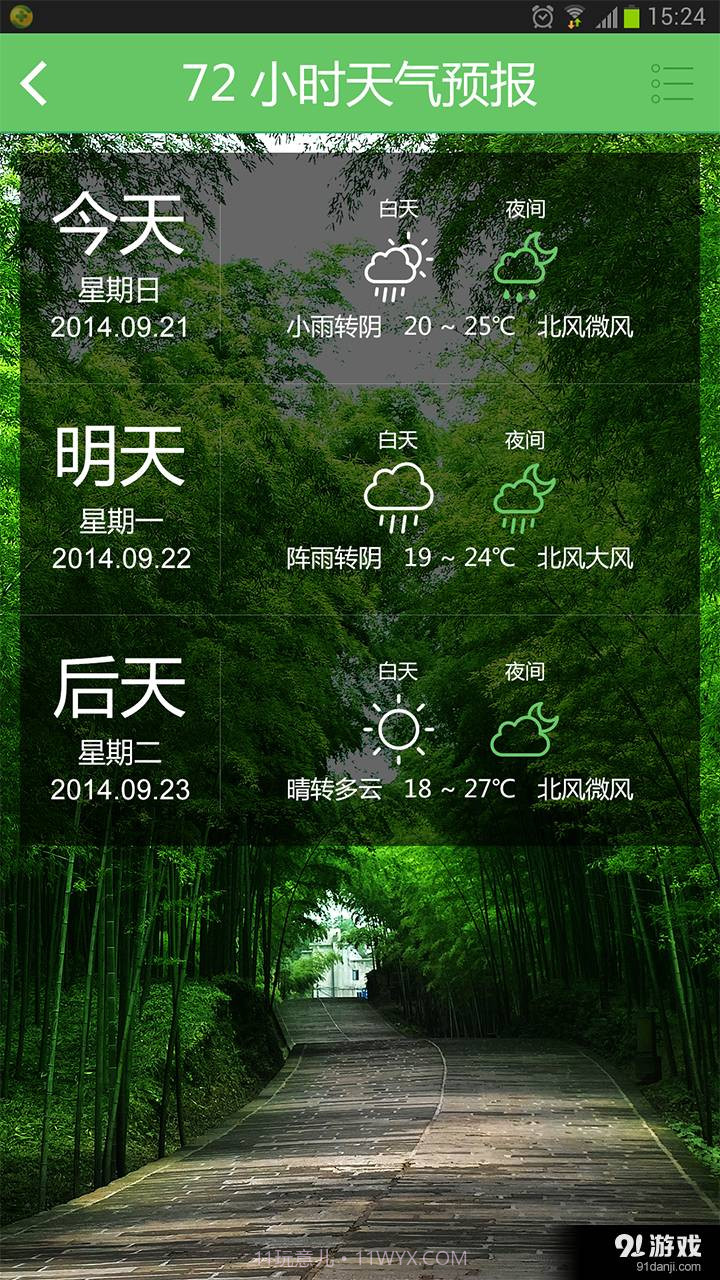The width and height of the screenshot is (720, 1280).
Task: Tap the cloudy-moon night icon for 后天
Action: coord(524,730)
